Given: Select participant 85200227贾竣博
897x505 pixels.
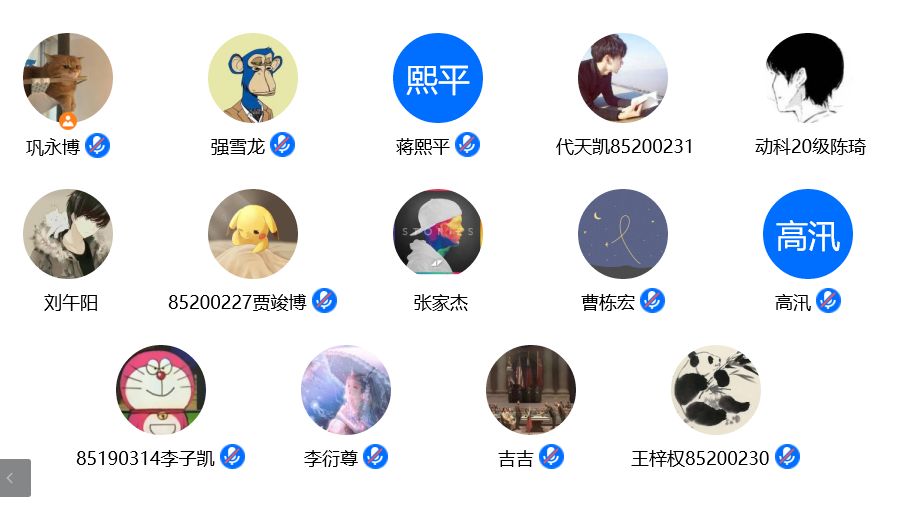Looking at the screenshot, I should click(x=253, y=235).
